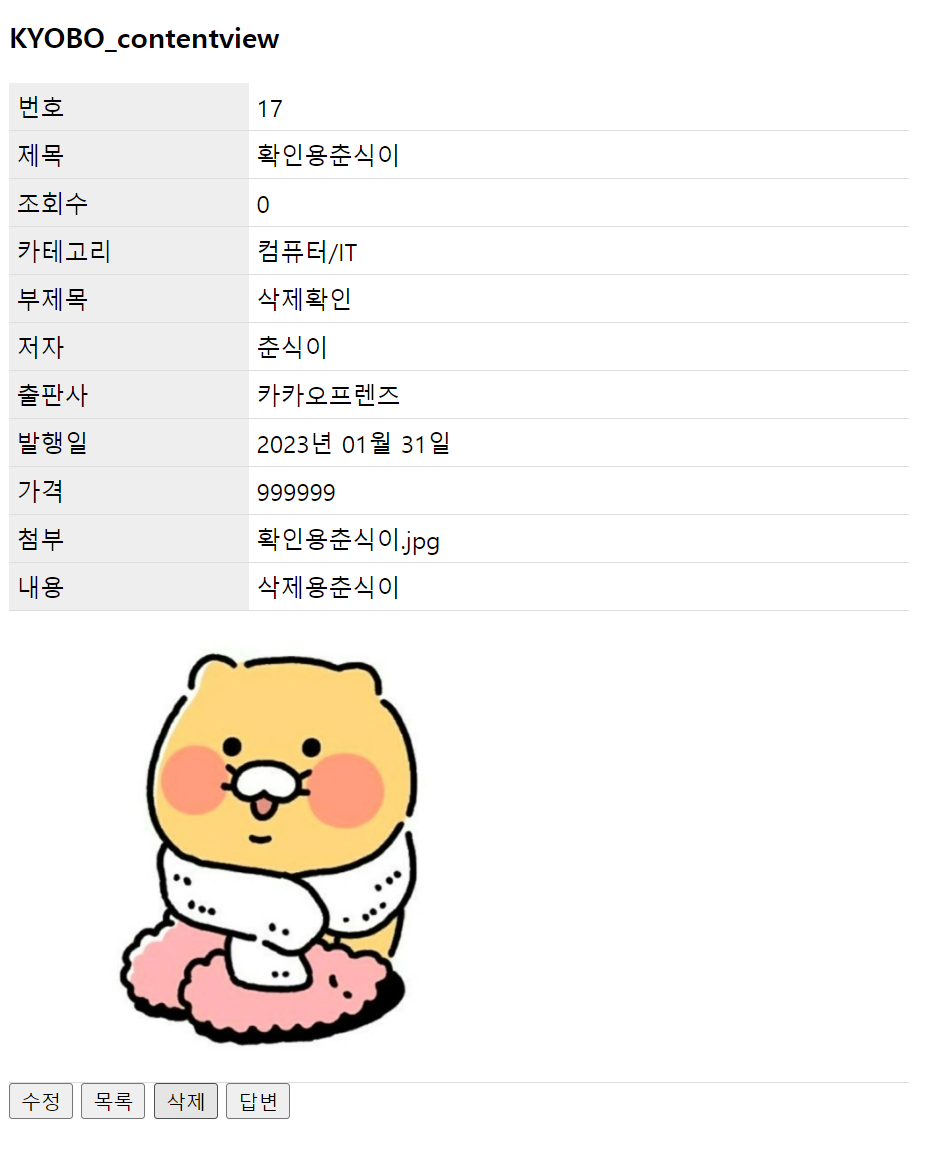951x1152 pixels.
Task: Write a reply using the 답변 button
Action: [258, 1101]
